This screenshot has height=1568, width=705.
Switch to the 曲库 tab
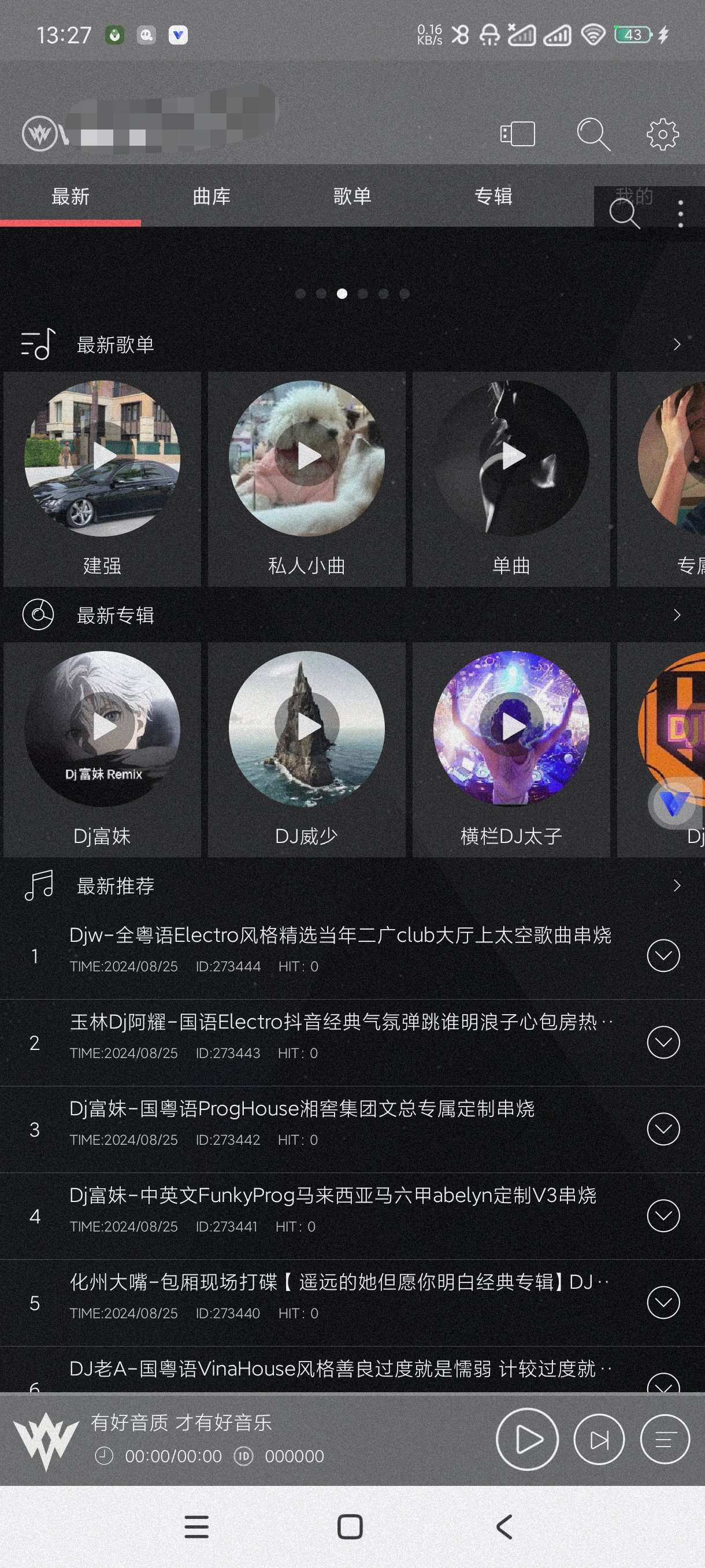[211, 197]
